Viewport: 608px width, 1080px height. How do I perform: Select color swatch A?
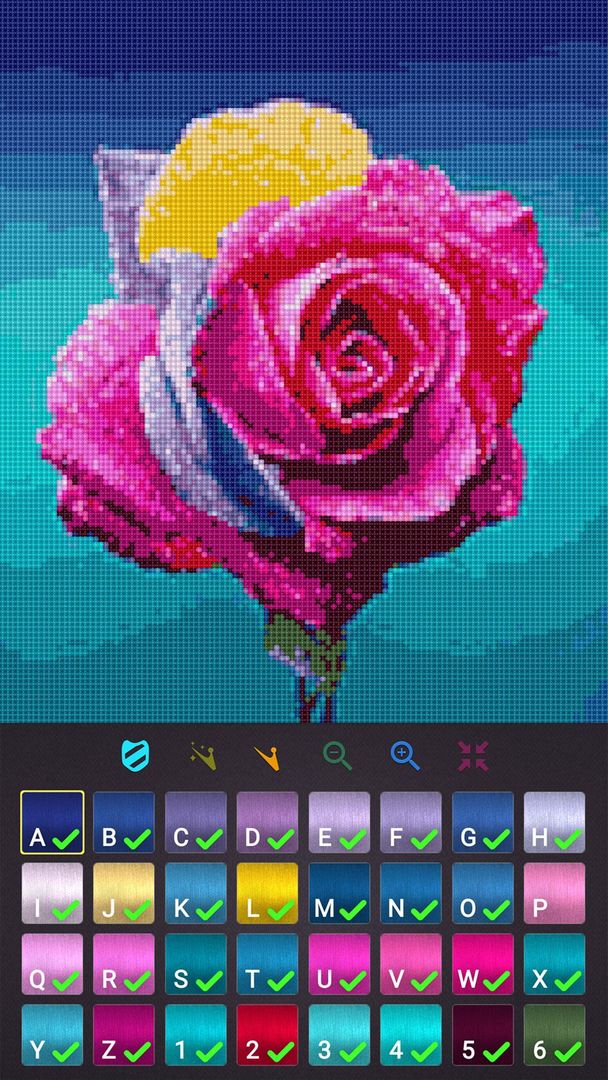[52, 822]
